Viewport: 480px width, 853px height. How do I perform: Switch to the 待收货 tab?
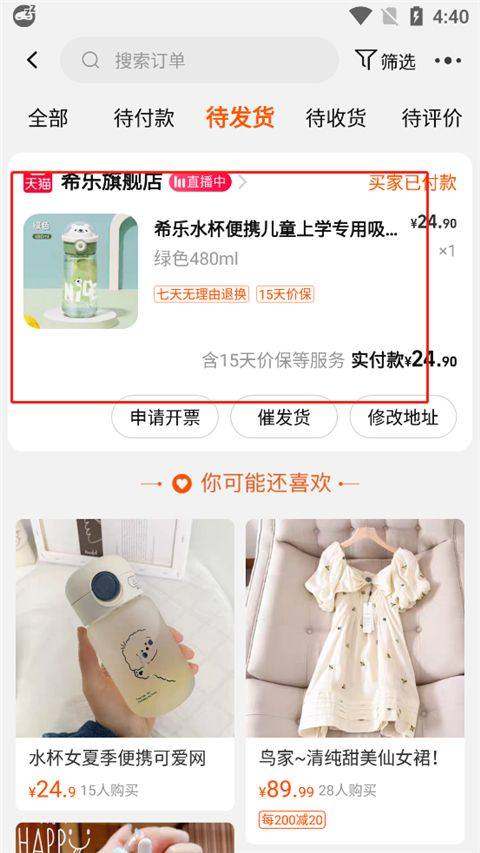pyautogui.click(x=336, y=118)
